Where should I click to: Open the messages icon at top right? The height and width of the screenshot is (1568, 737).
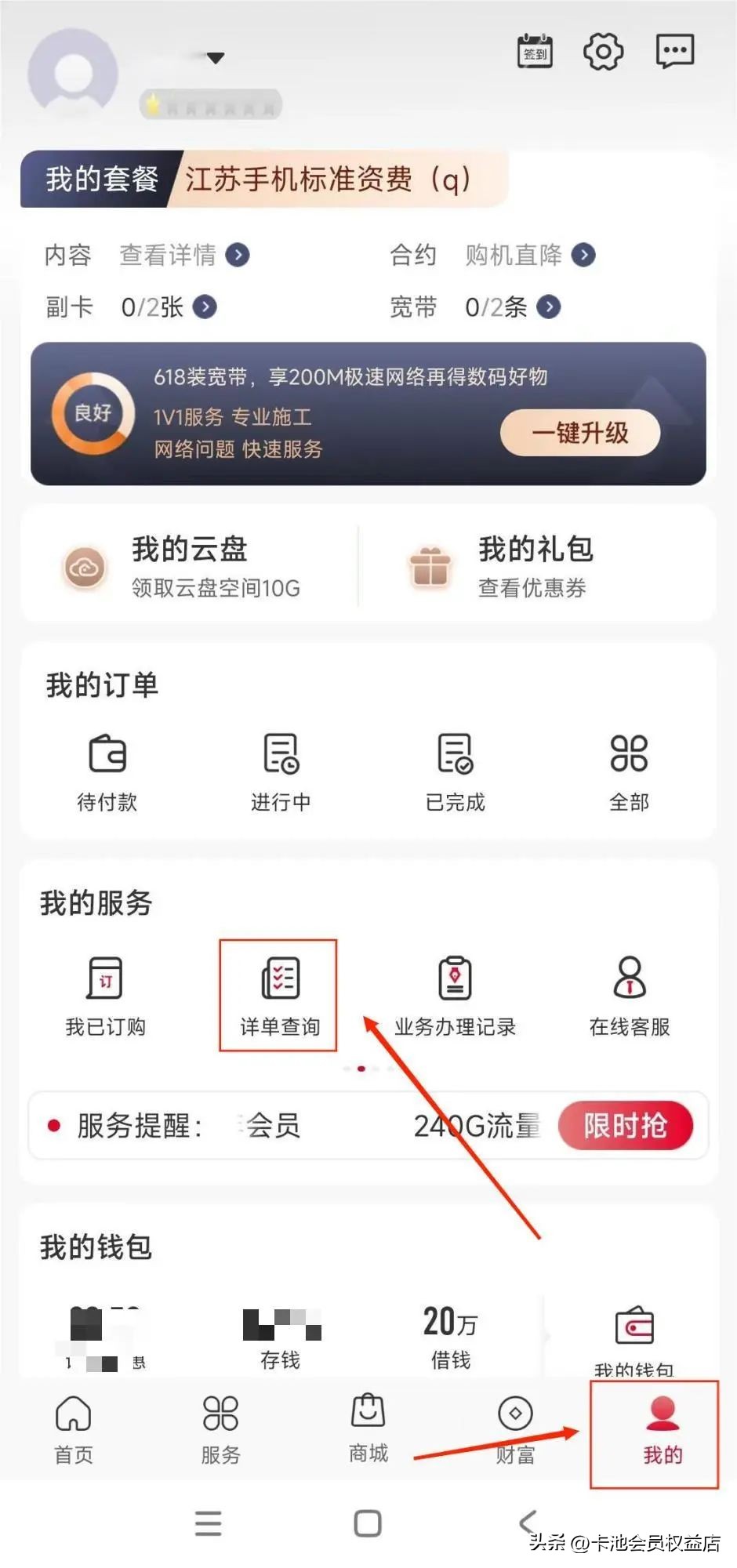[673, 51]
